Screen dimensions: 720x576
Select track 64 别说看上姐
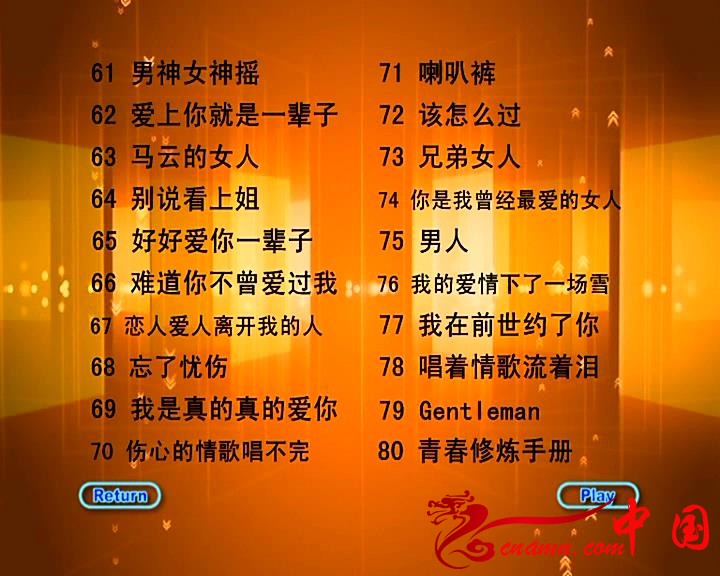point(175,199)
